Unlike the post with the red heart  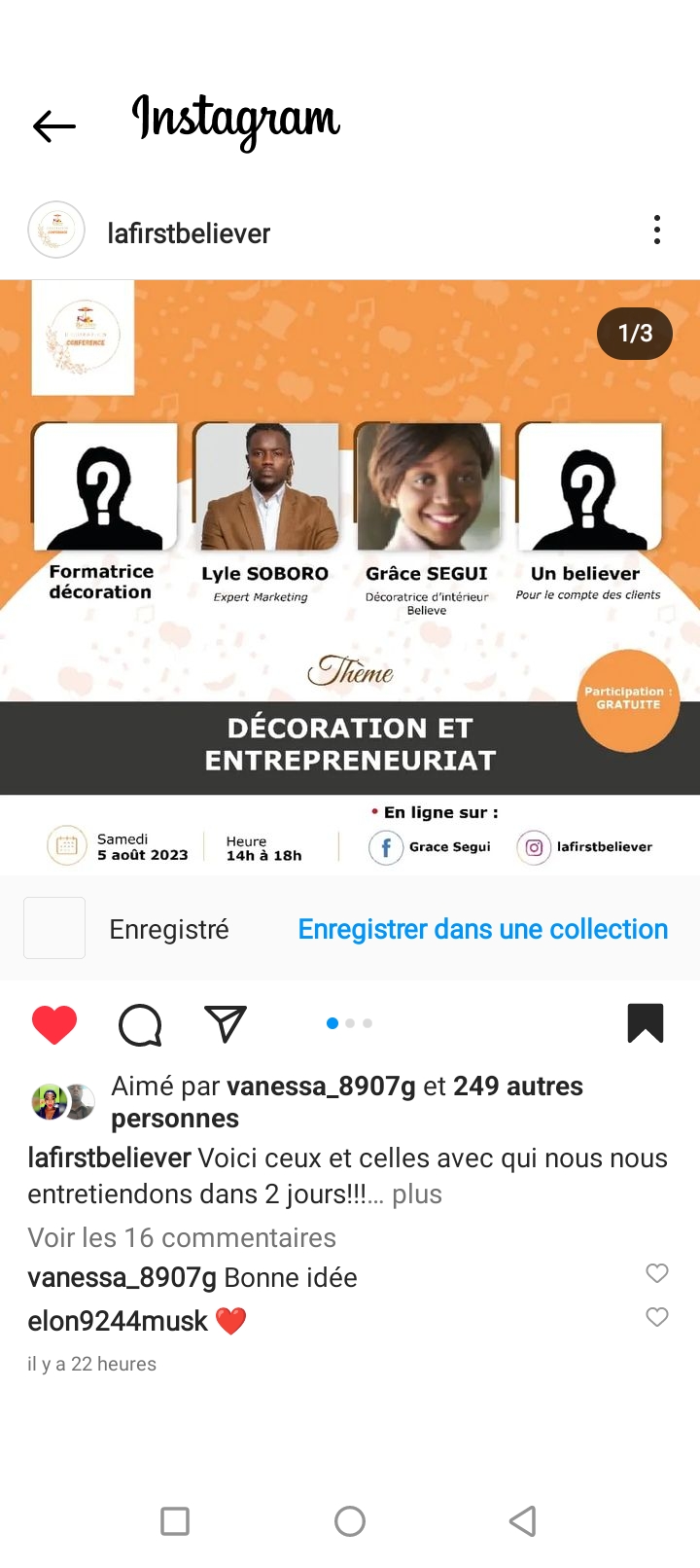point(54,1024)
